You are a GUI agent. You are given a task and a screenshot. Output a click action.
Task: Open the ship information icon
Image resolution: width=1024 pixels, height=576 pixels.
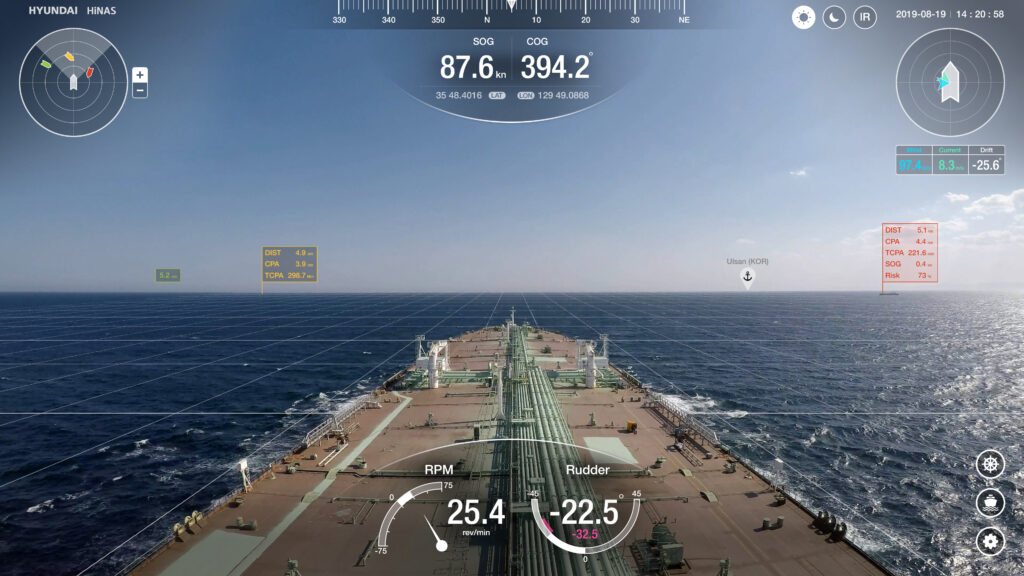coord(990,503)
